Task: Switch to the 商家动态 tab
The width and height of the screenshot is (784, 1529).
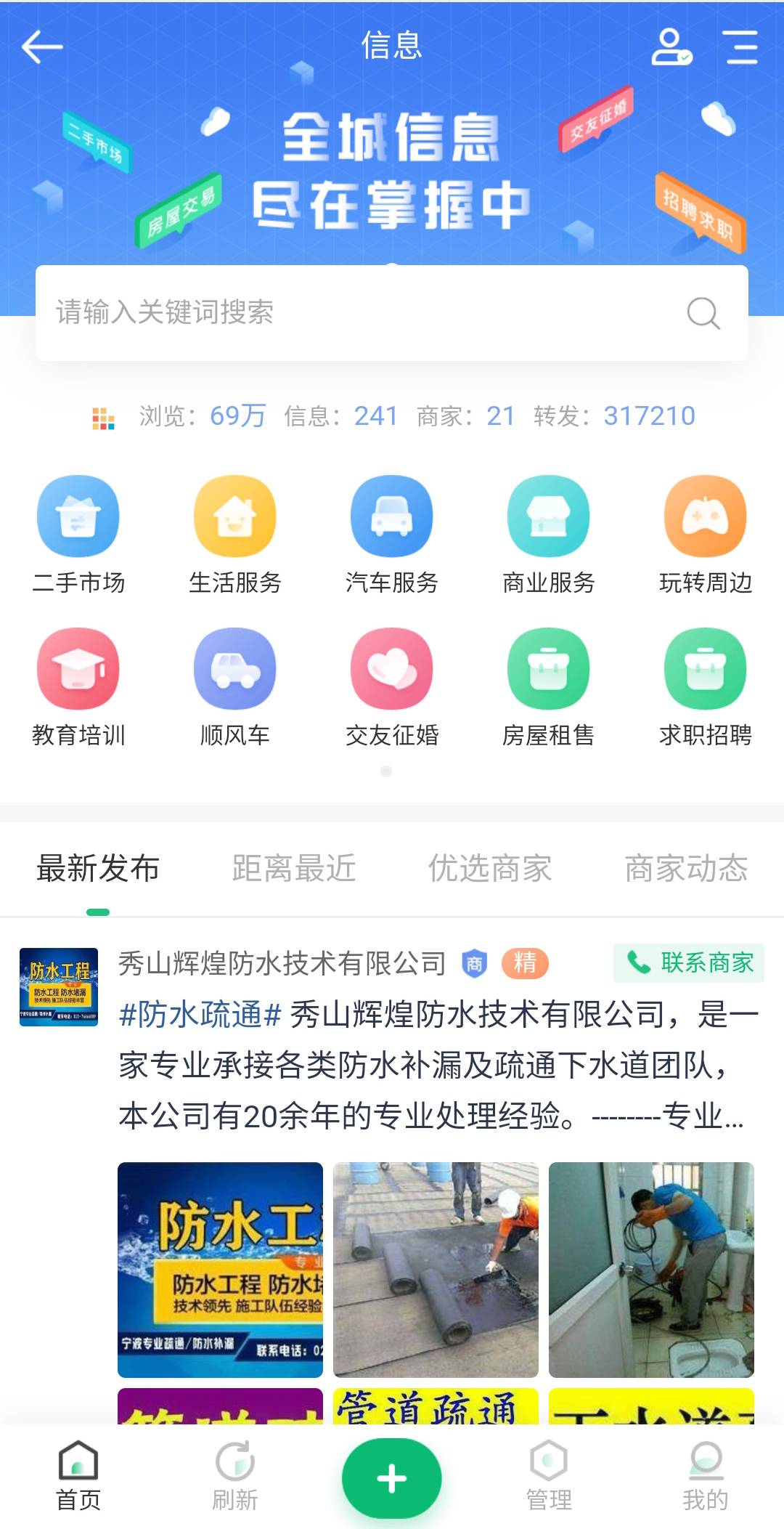Action: coord(686,868)
